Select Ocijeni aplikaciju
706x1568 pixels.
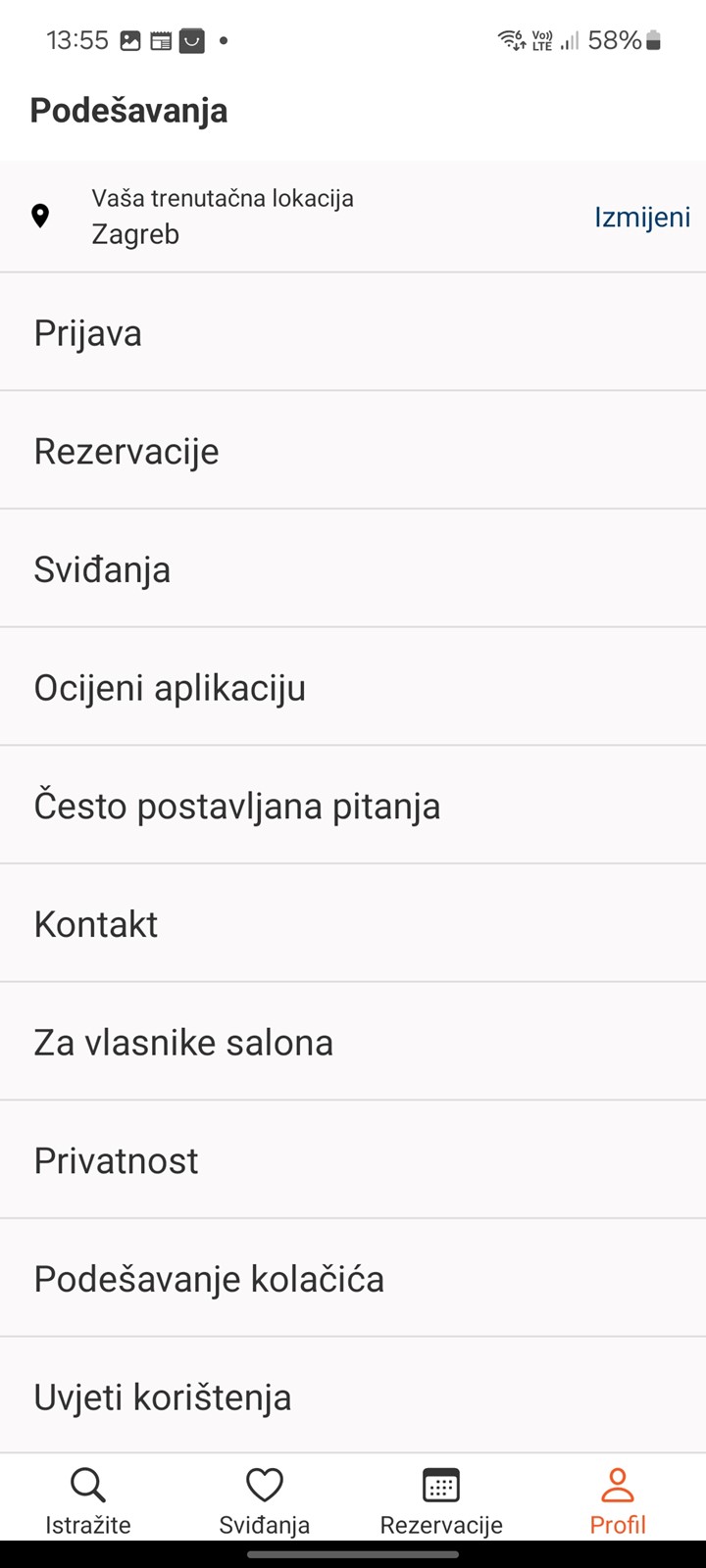[x=353, y=687]
